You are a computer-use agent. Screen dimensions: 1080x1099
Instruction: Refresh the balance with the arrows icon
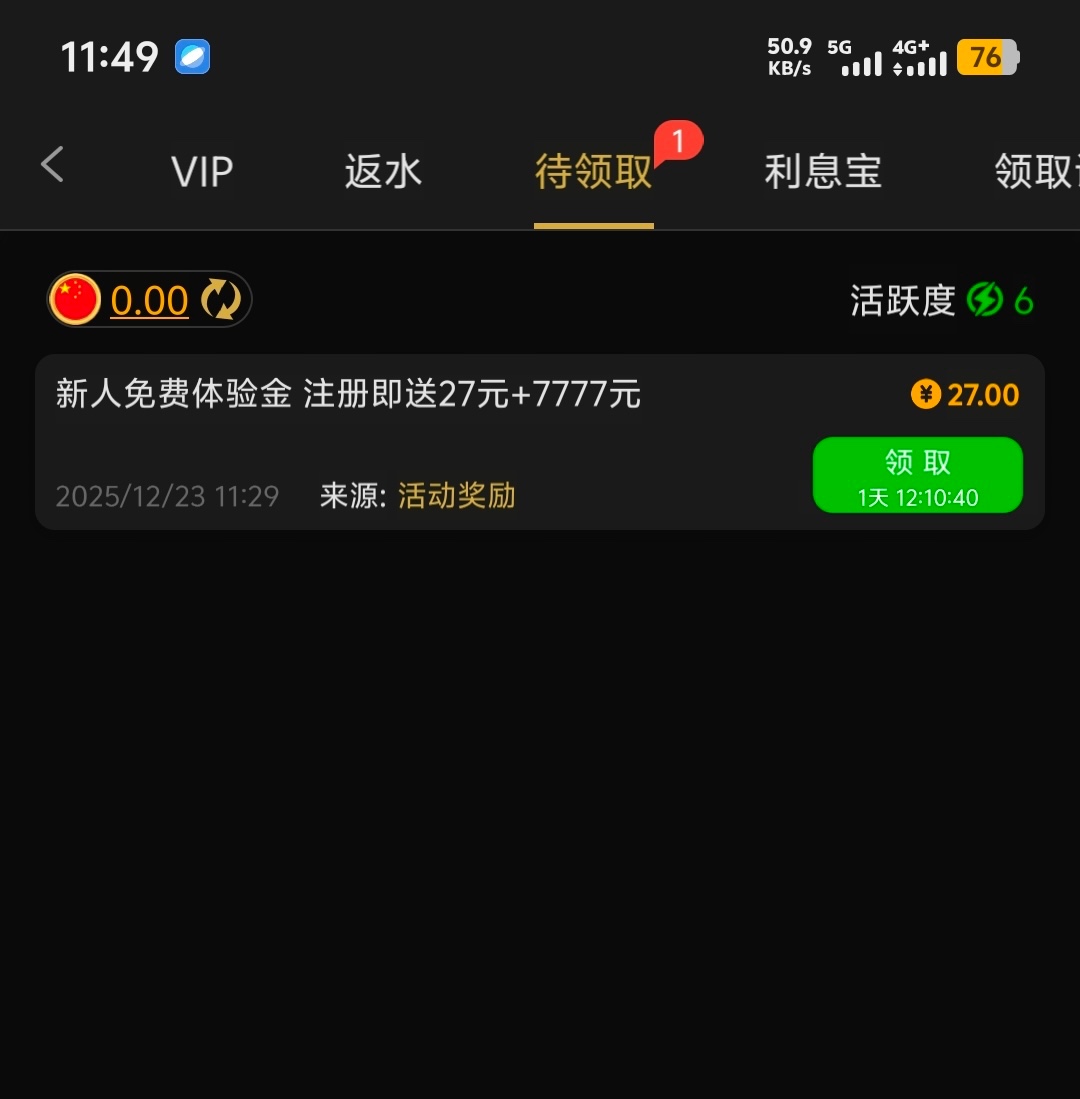(221, 300)
